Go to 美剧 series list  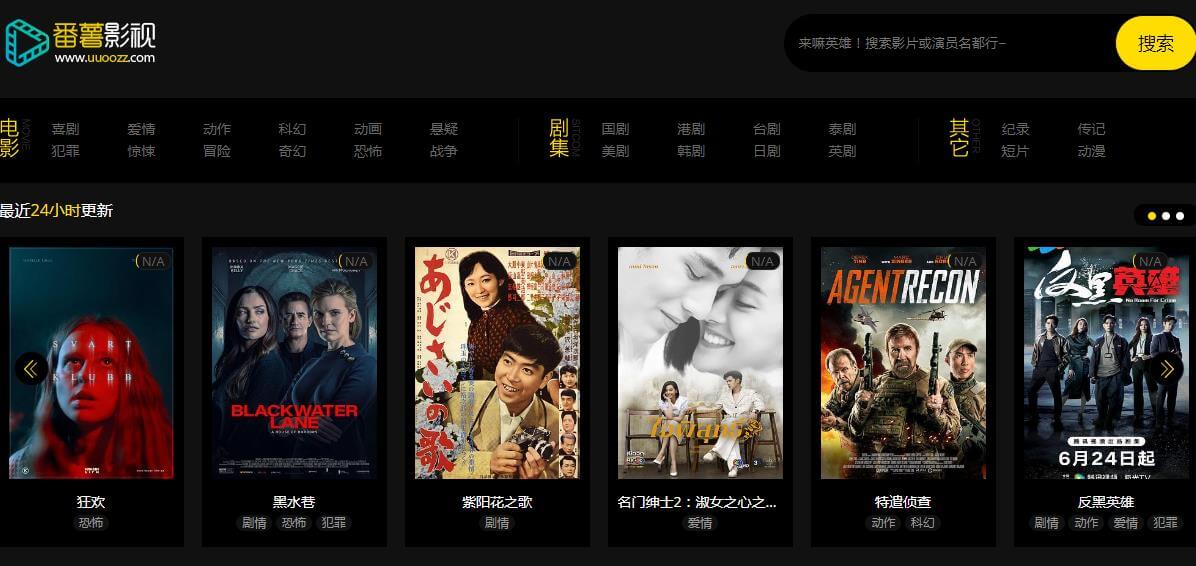pos(615,151)
